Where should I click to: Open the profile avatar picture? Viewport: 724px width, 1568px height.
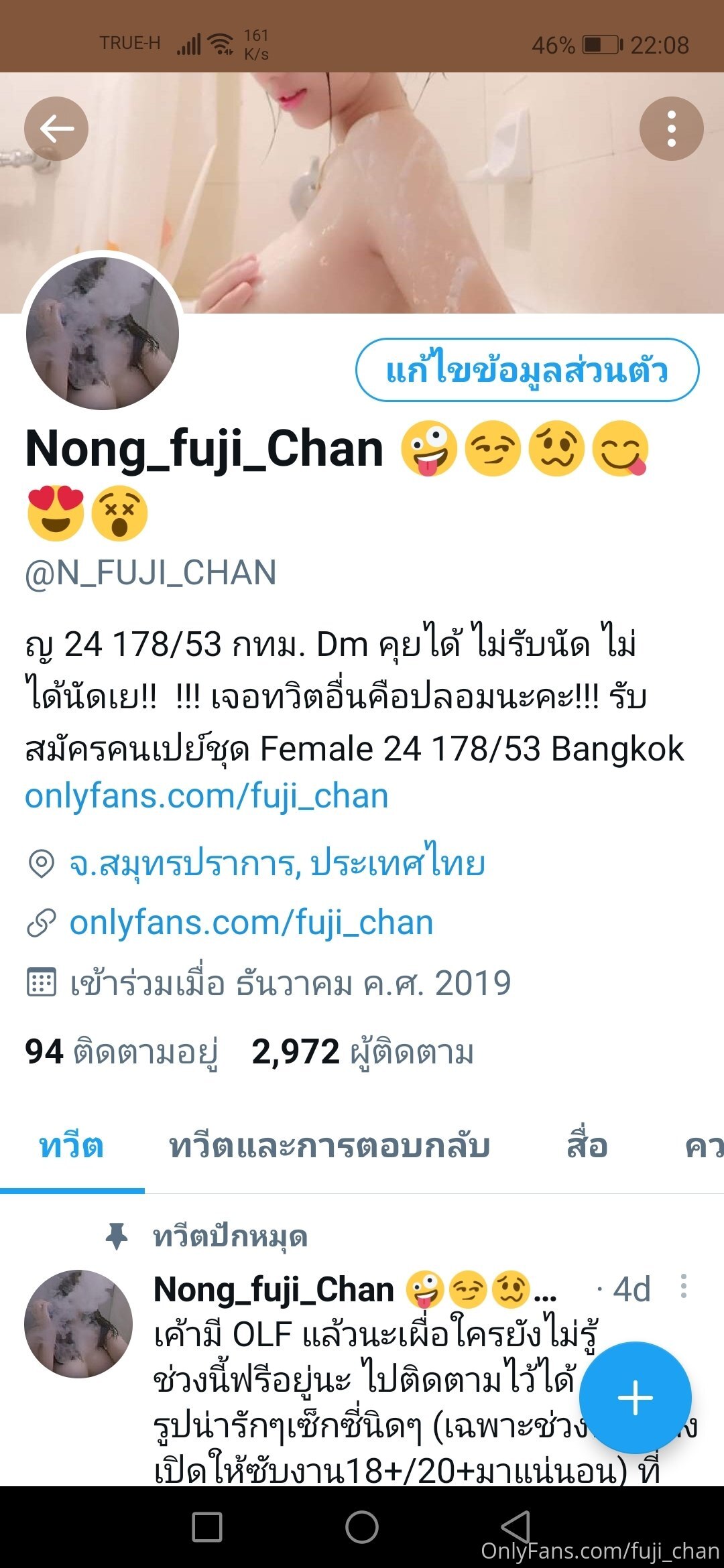tap(103, 333)
